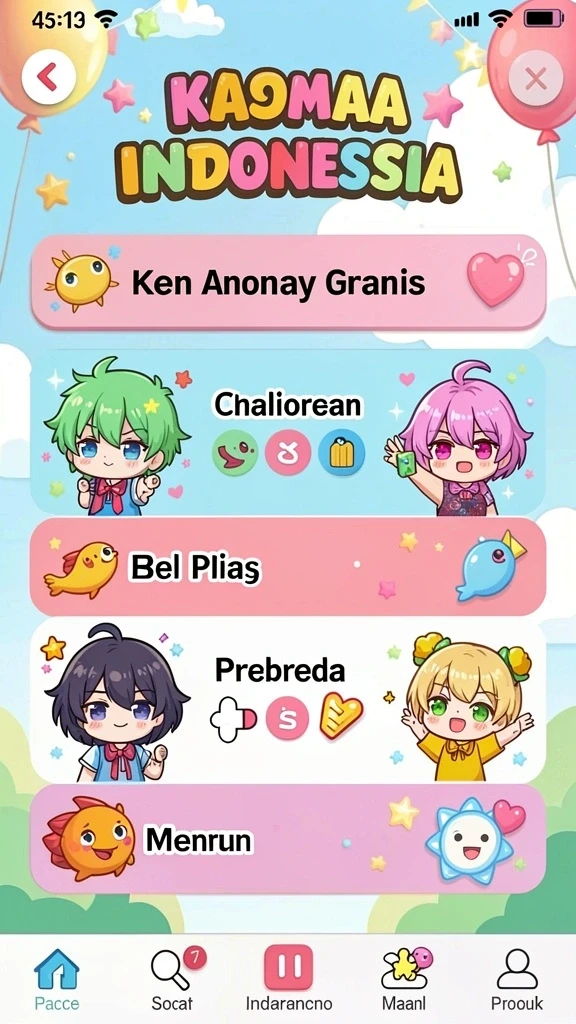Tap the green icon under Chaliorean
Image resolution: width=576 pixels, height=1024 pixels.
click(x=235, y=453)
